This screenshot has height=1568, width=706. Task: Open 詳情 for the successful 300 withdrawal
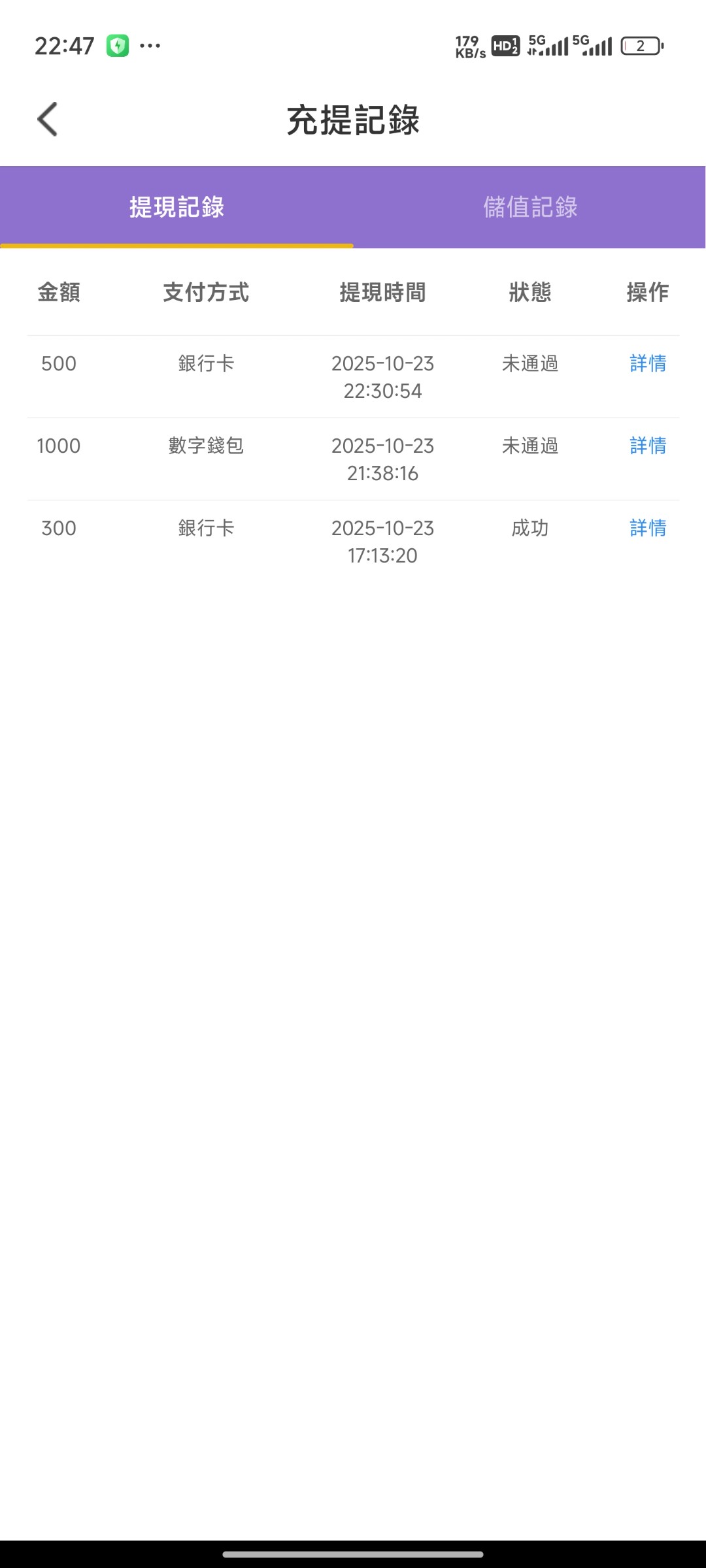[647, 529]
